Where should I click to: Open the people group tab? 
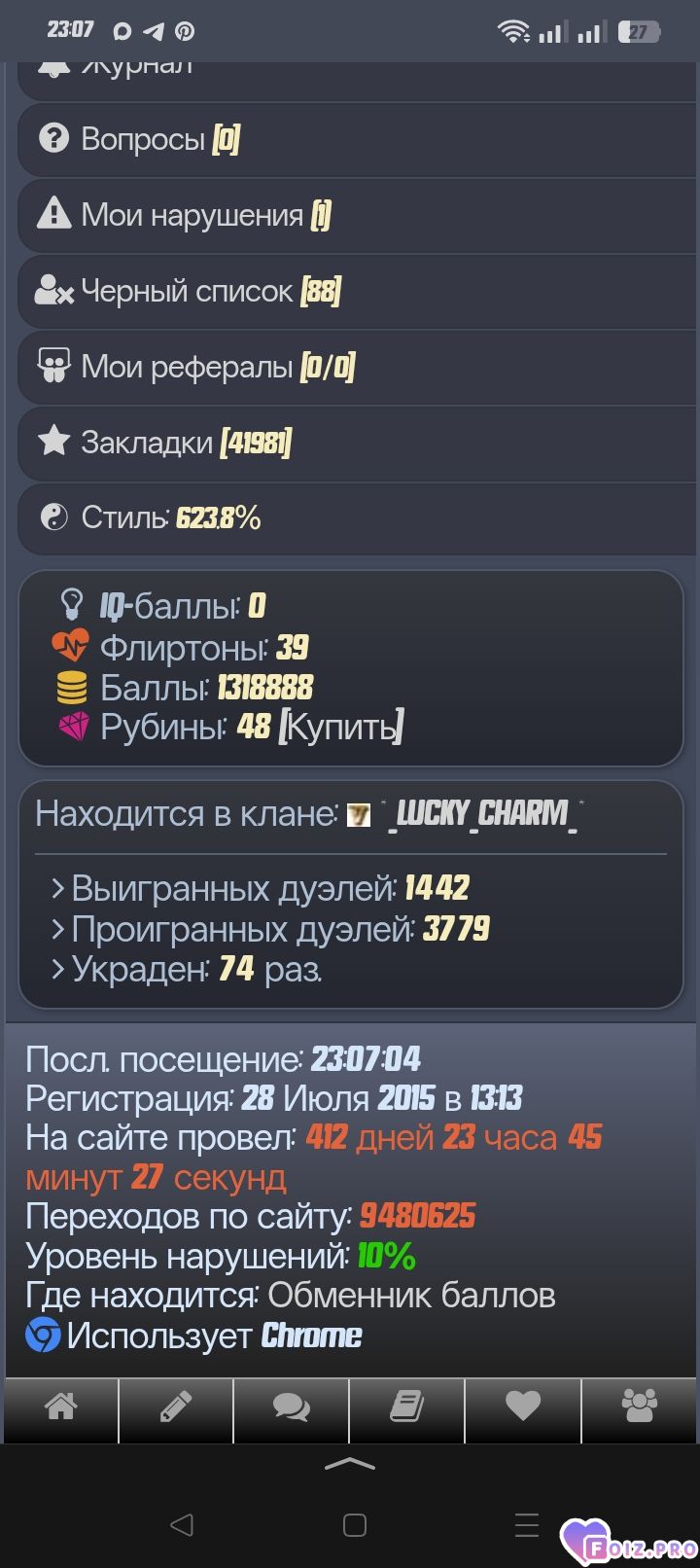tap(639, 1407)
